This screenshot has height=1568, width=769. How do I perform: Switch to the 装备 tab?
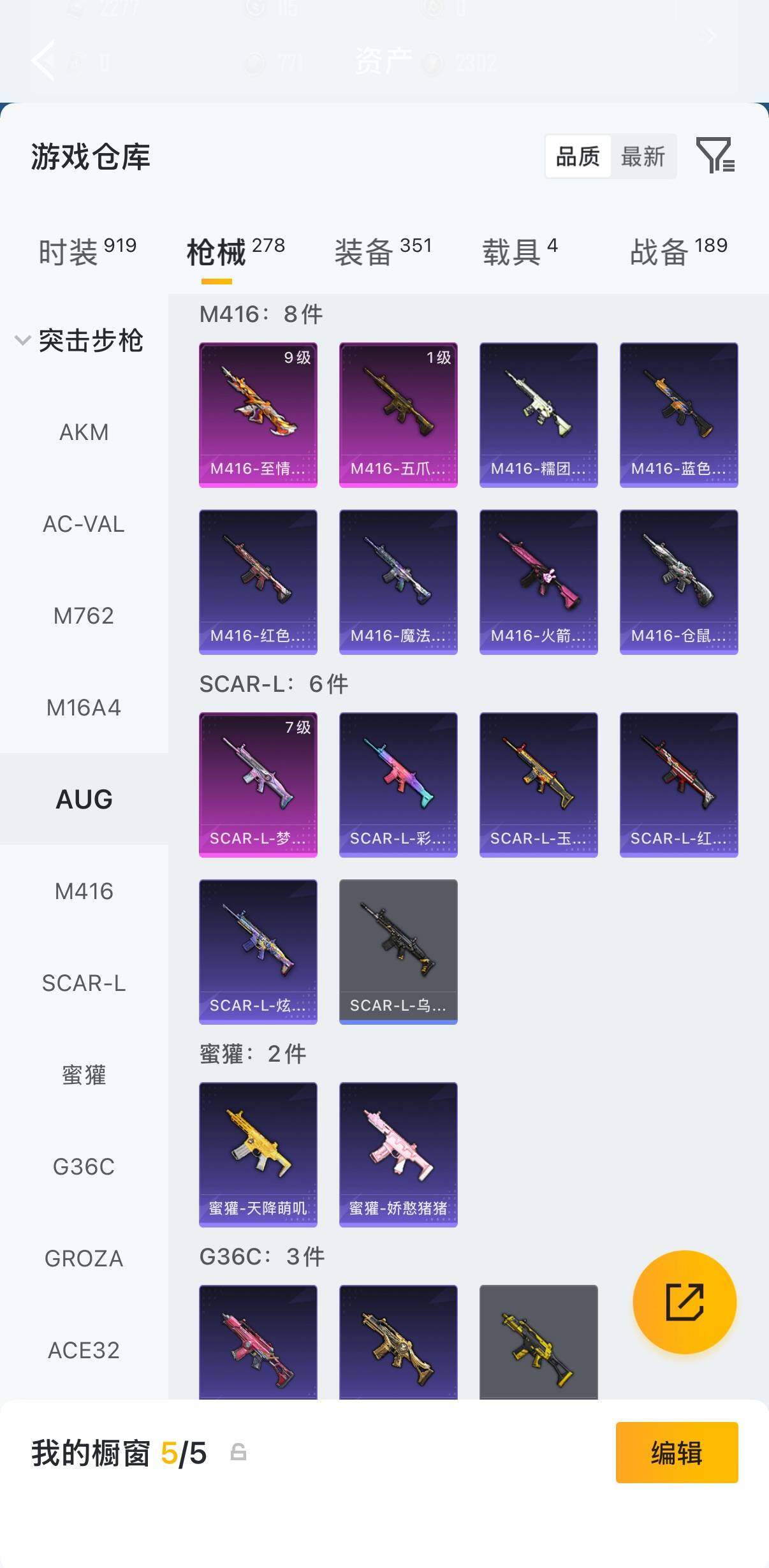[x=383, y=251]
